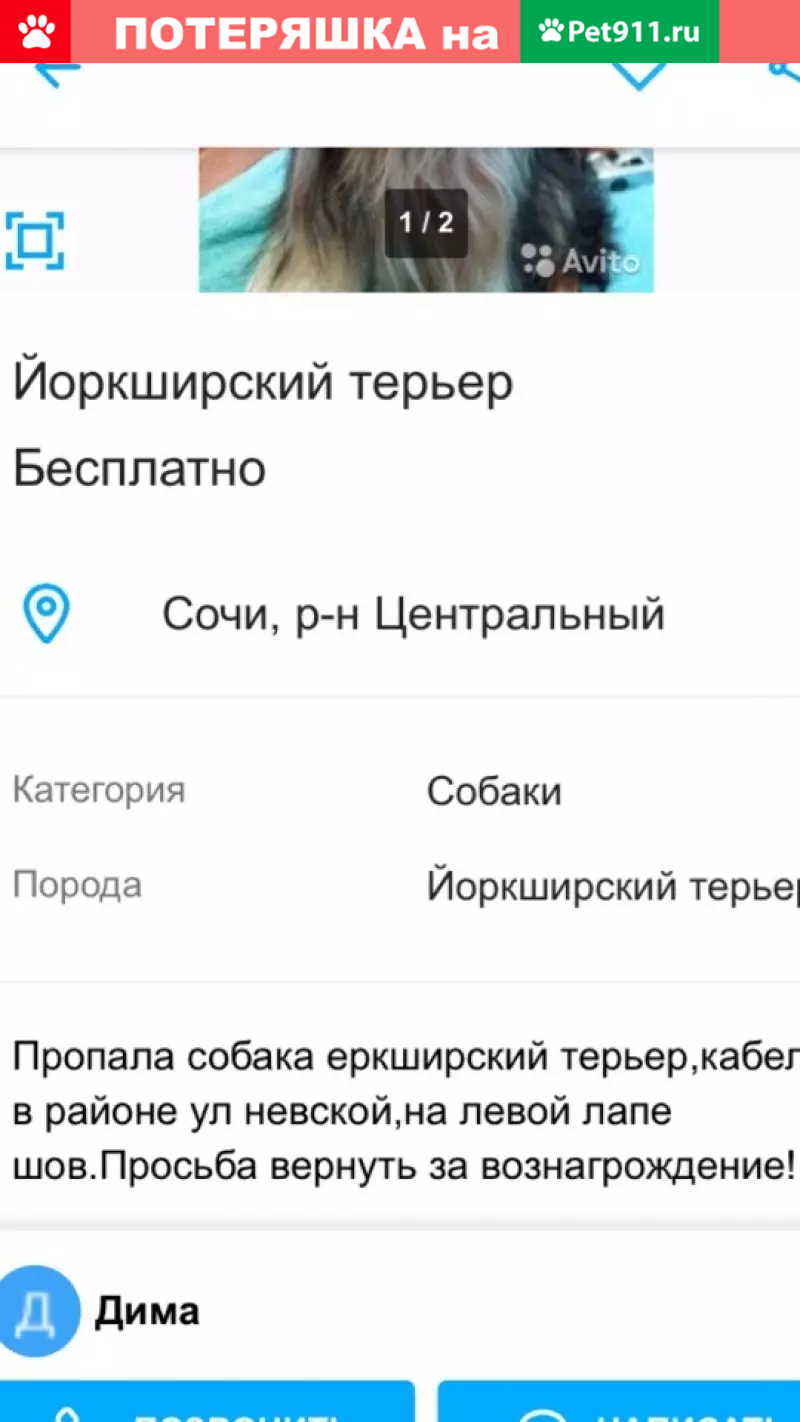Expand the photo with the fullscreen icon

click(x=35, y=241)
